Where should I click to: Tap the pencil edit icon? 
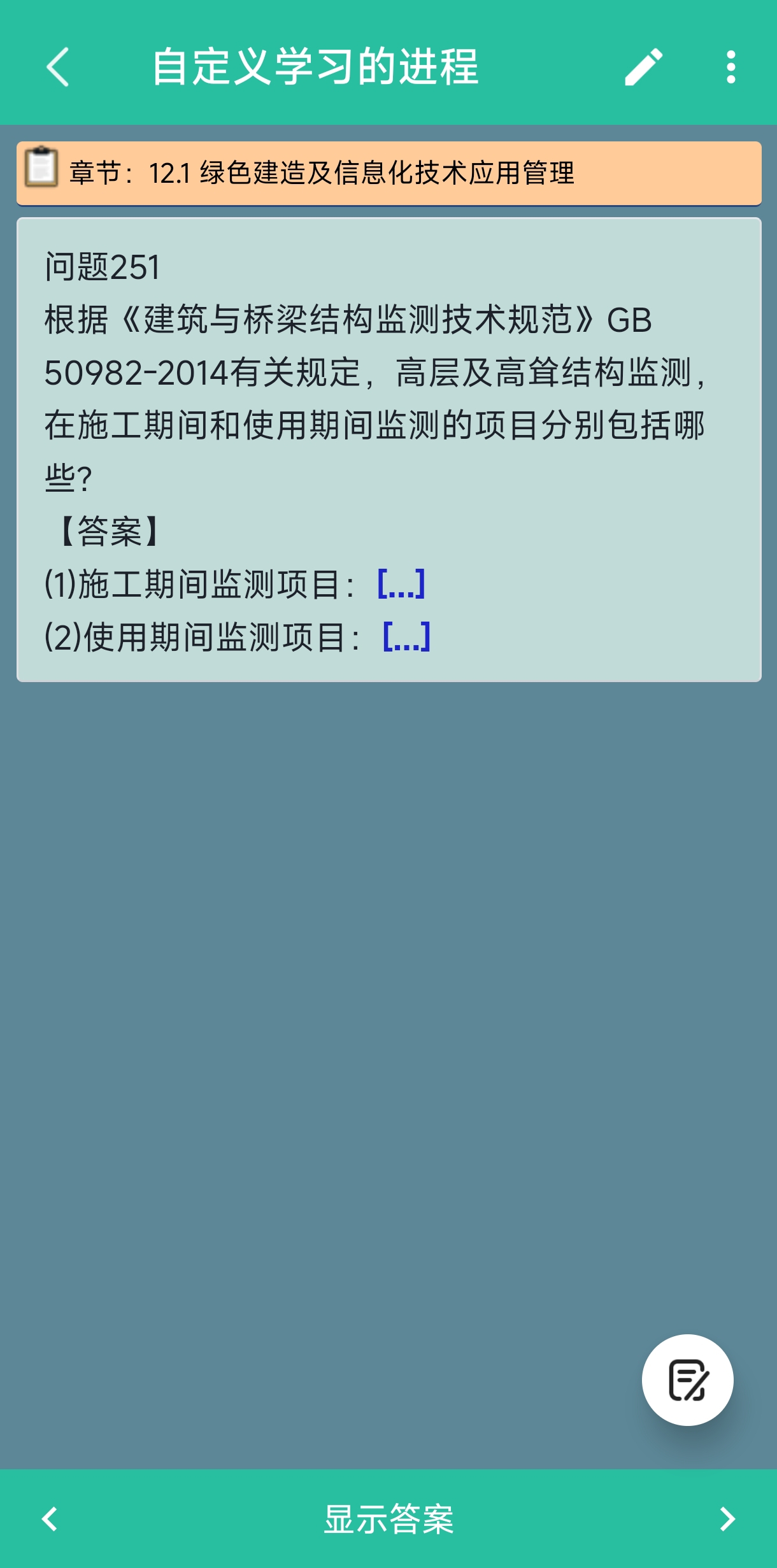tap(643, 67)
